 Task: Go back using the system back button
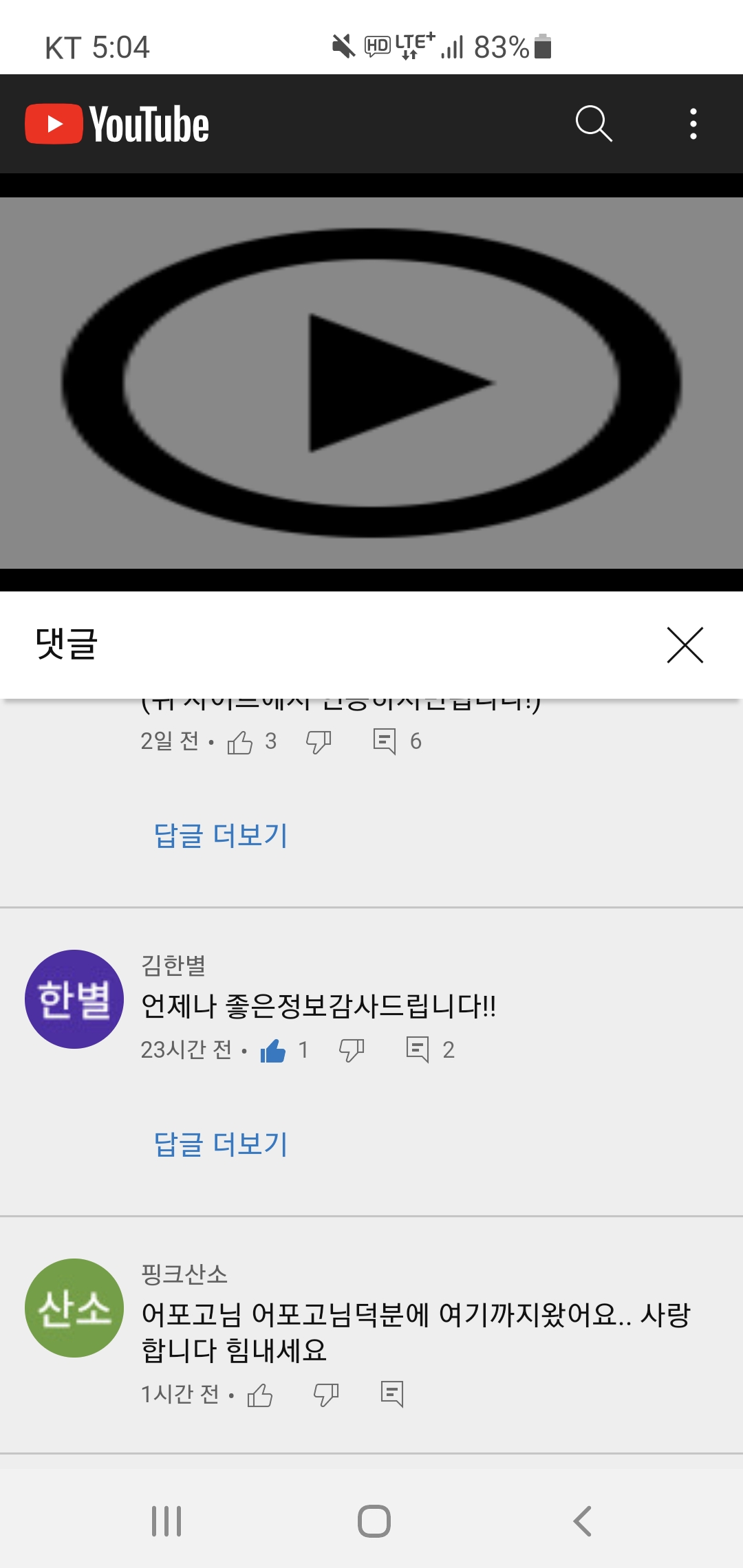click(x=582, y=1521)
